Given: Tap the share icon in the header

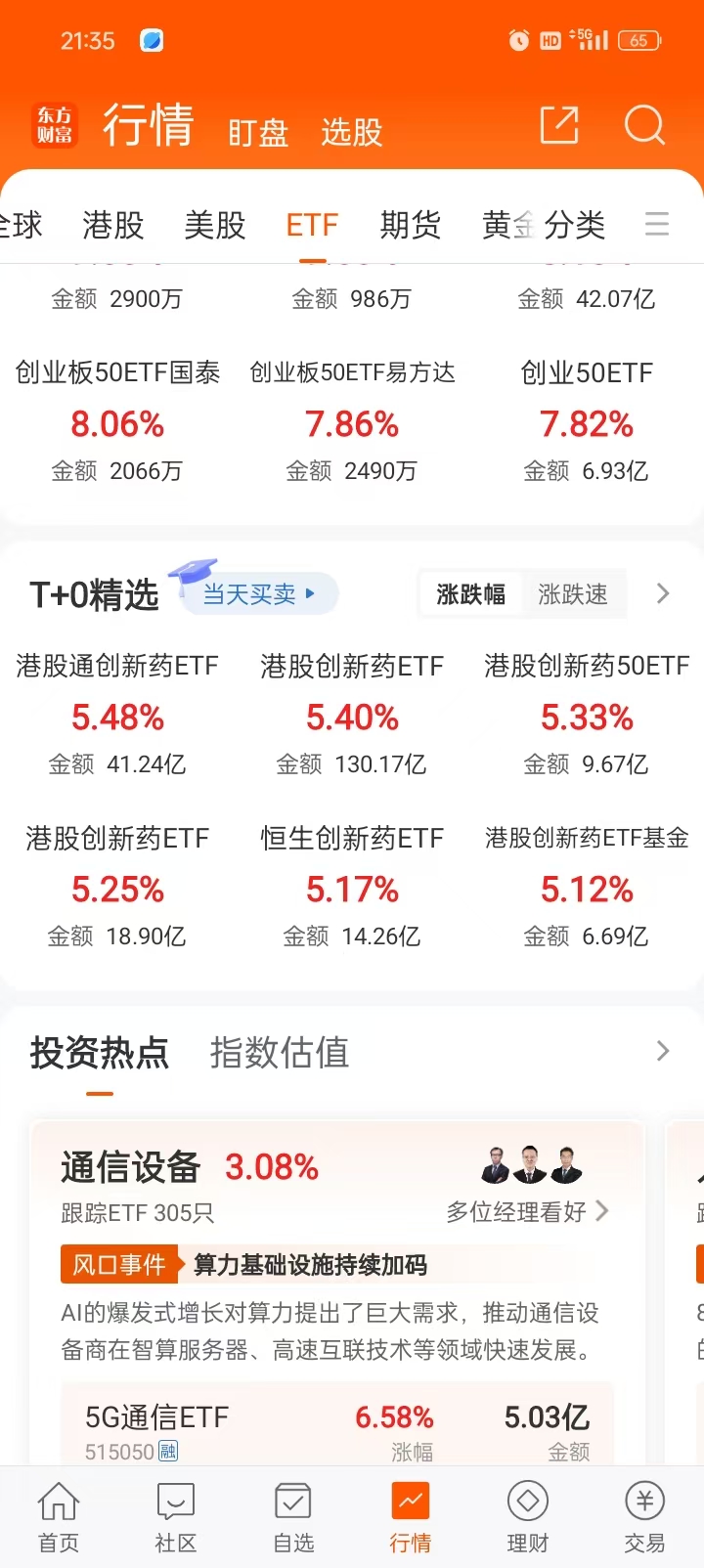Looking at the screenshot, I should click(x=559, y=125).
